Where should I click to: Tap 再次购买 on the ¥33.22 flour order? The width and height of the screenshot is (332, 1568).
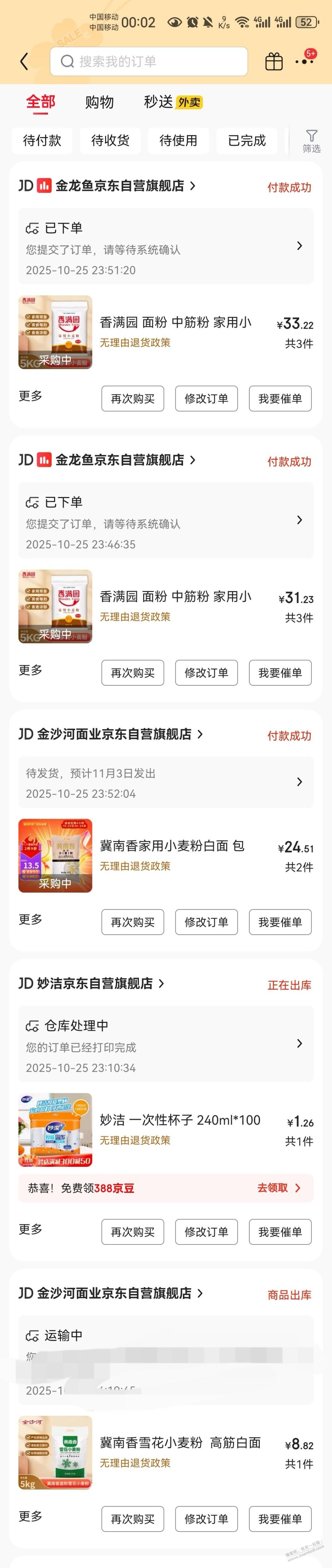click(x=133, y=399)
